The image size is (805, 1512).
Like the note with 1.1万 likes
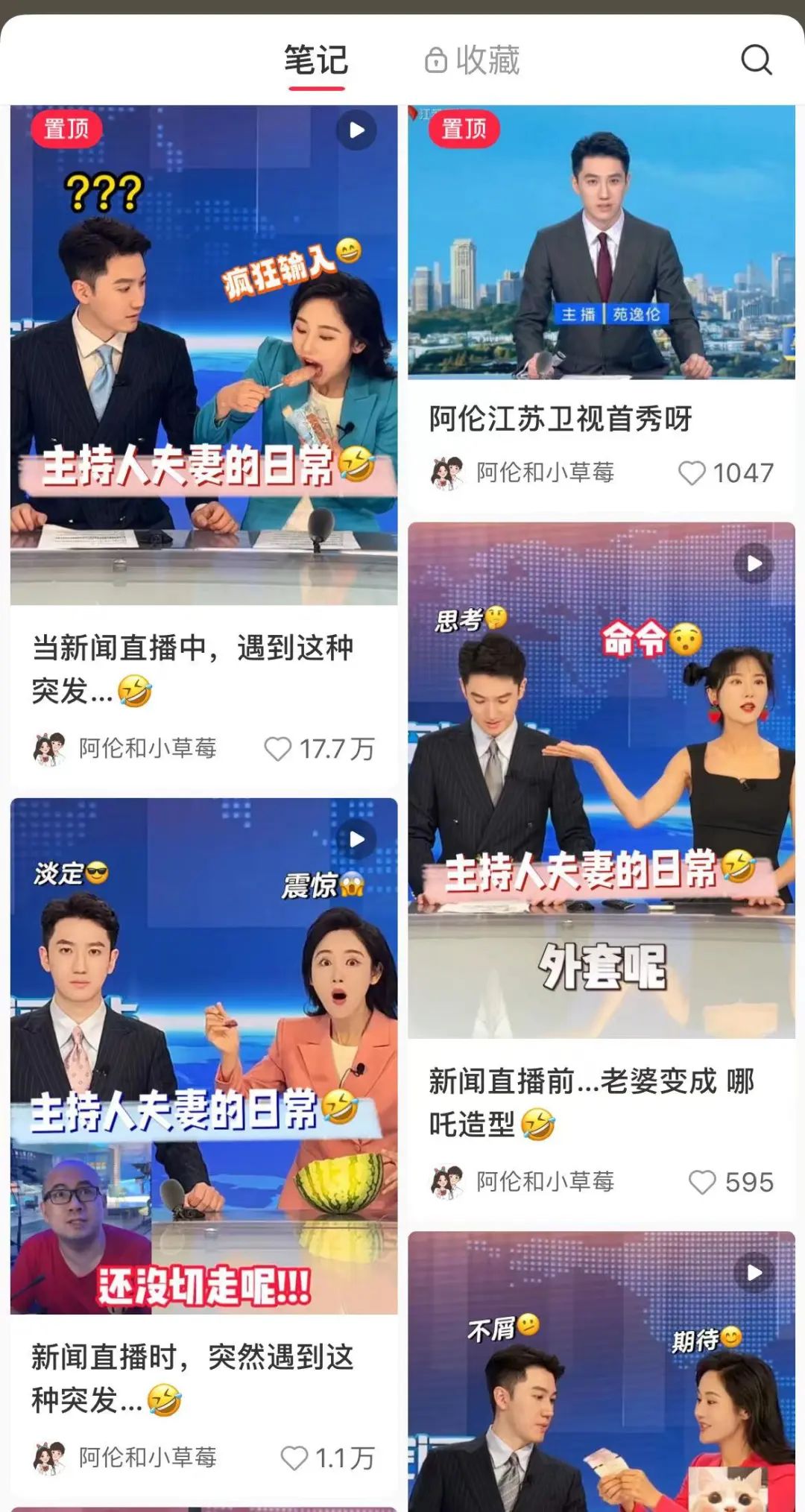click(294, 1458)
